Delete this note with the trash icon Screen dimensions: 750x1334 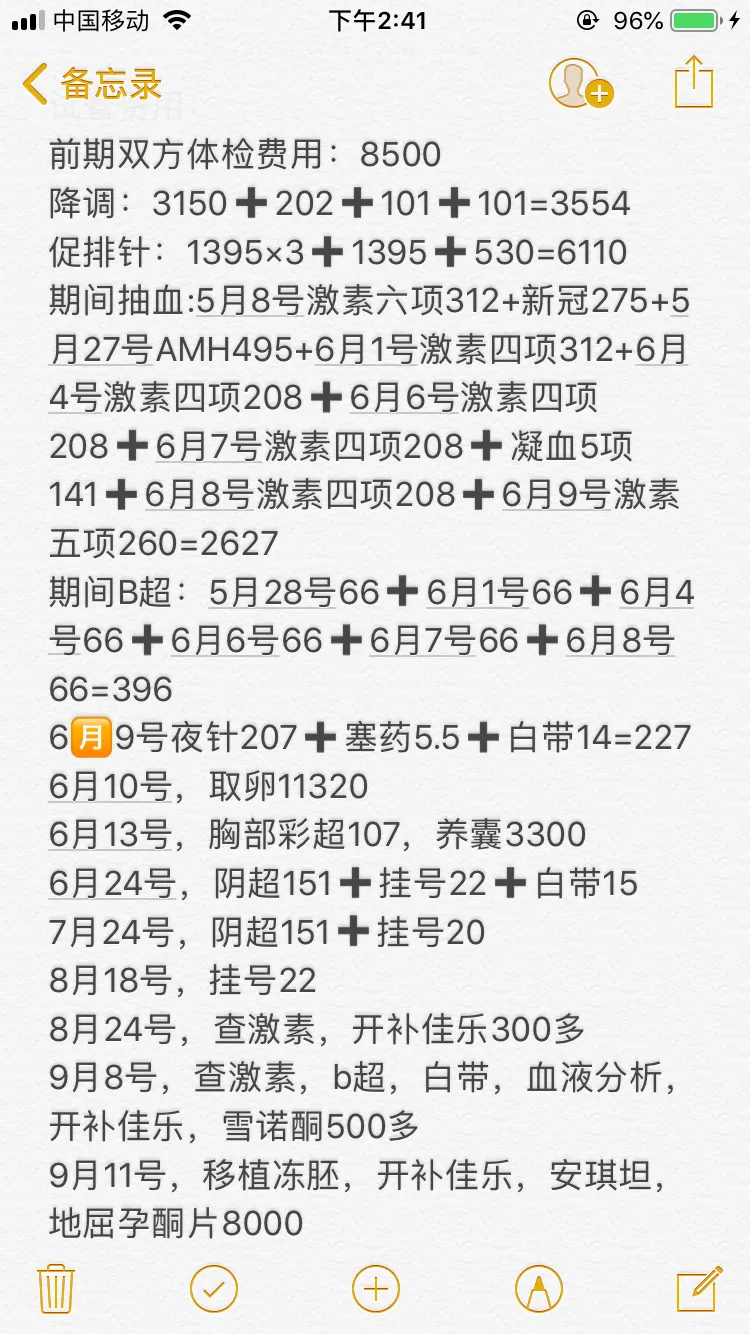tap(54, 1288)
